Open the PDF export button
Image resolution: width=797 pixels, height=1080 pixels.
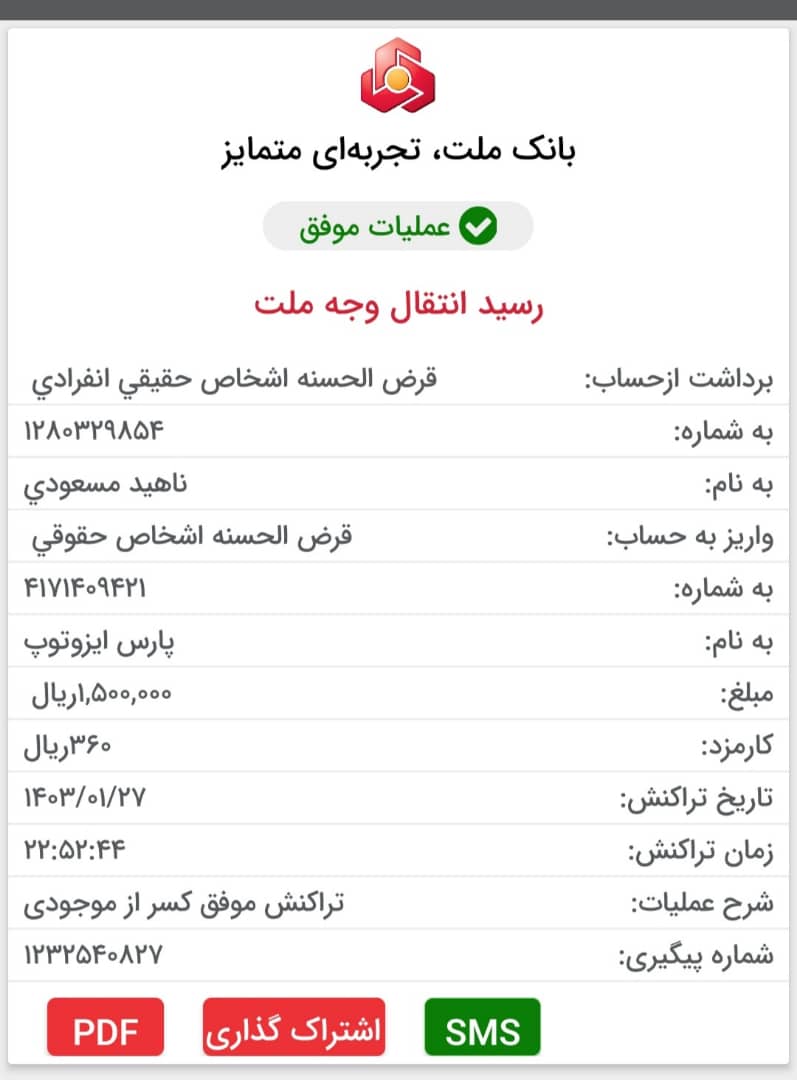[x=105, y=1026]
